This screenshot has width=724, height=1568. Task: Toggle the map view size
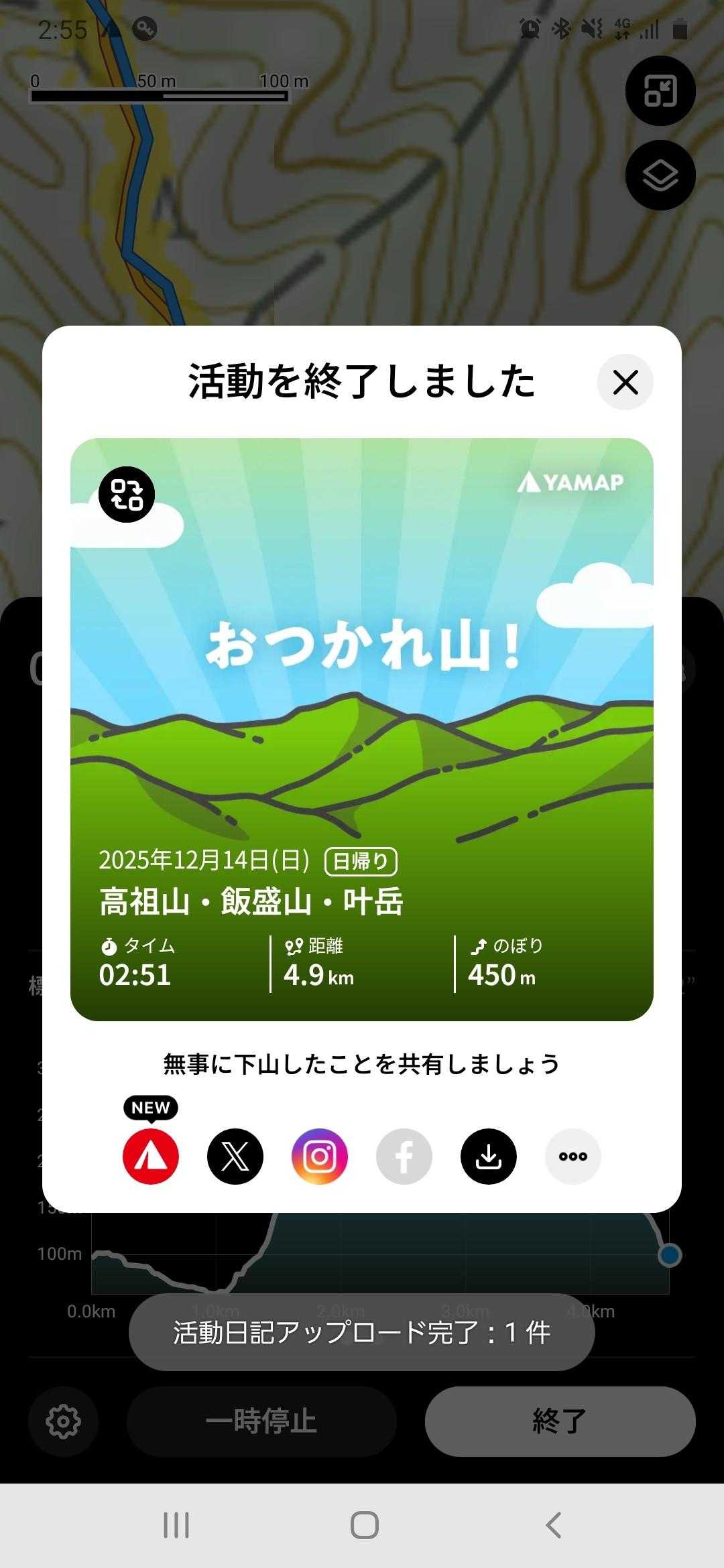pos(660,91)
